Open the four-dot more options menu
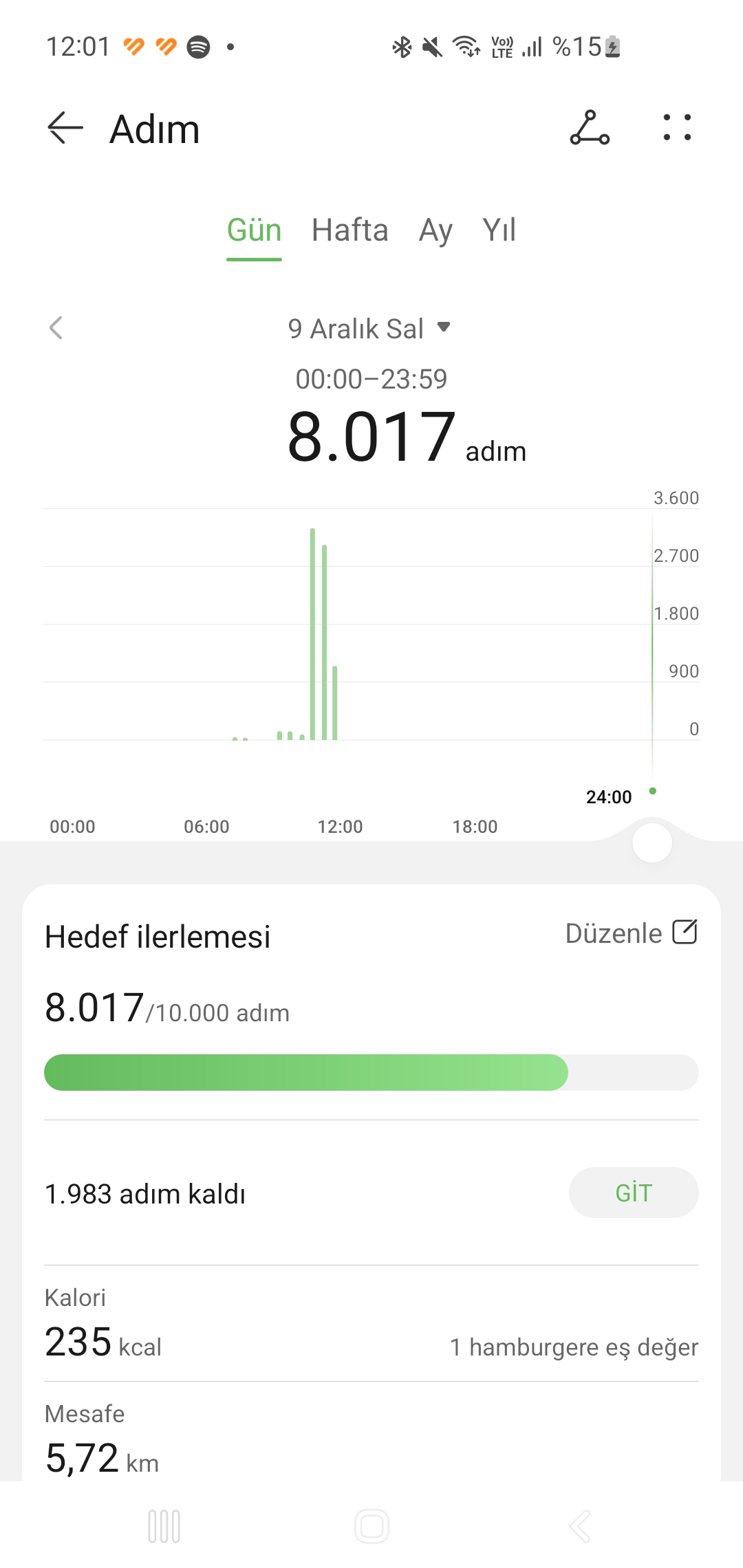This screenshot has width=743, height=1568. click(677, 128)
